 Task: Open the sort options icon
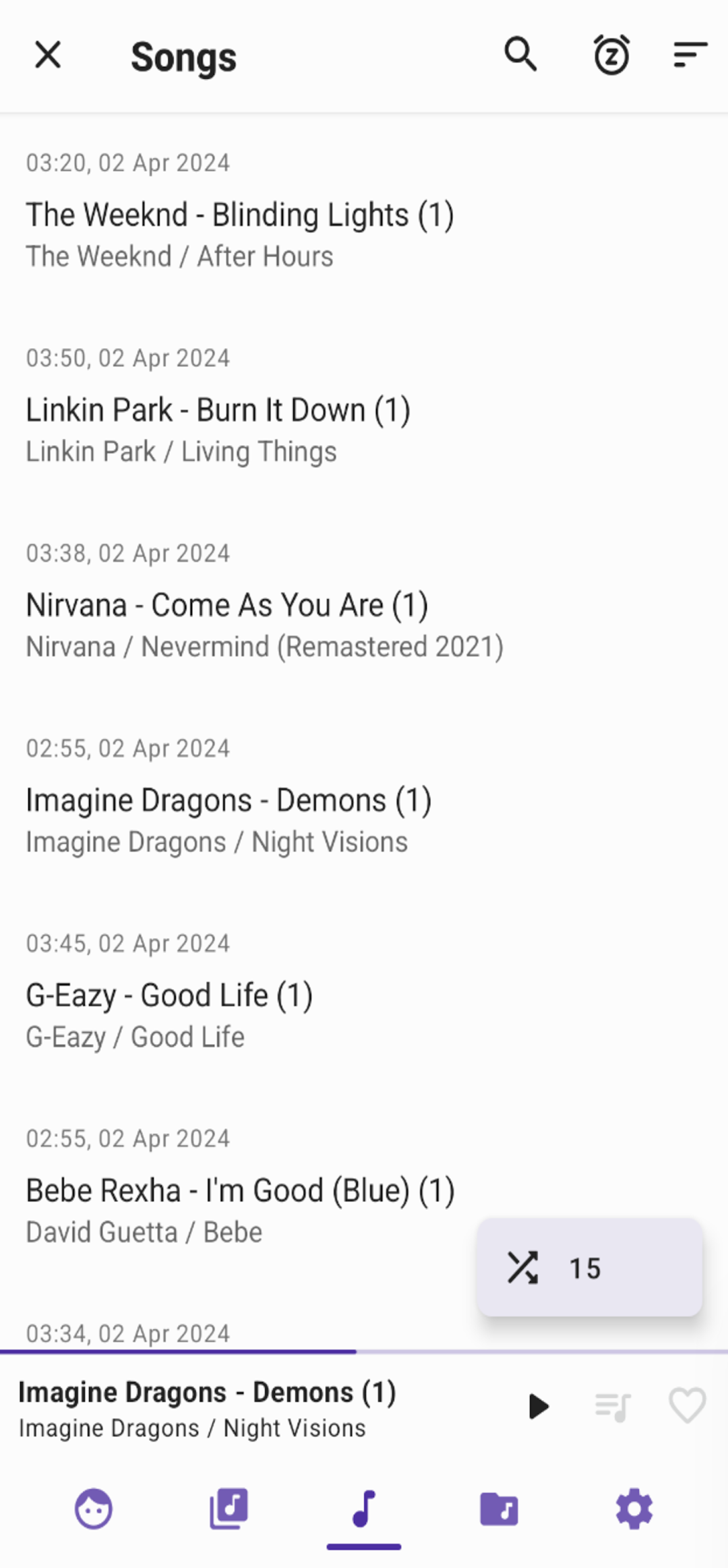point(690,55)
